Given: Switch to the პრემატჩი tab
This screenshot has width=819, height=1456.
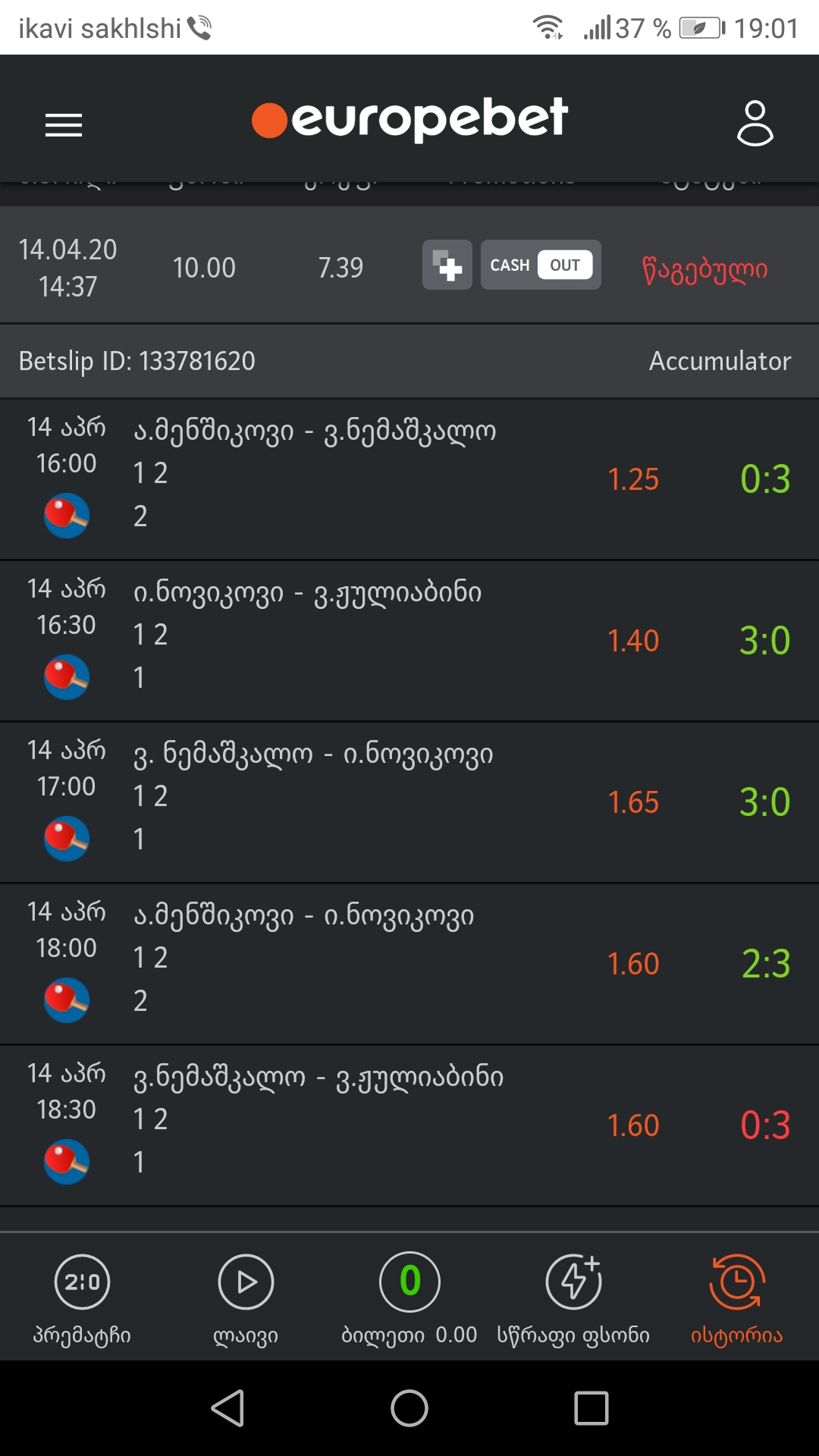Looking at the screenshot, I should coord(82,1298).
